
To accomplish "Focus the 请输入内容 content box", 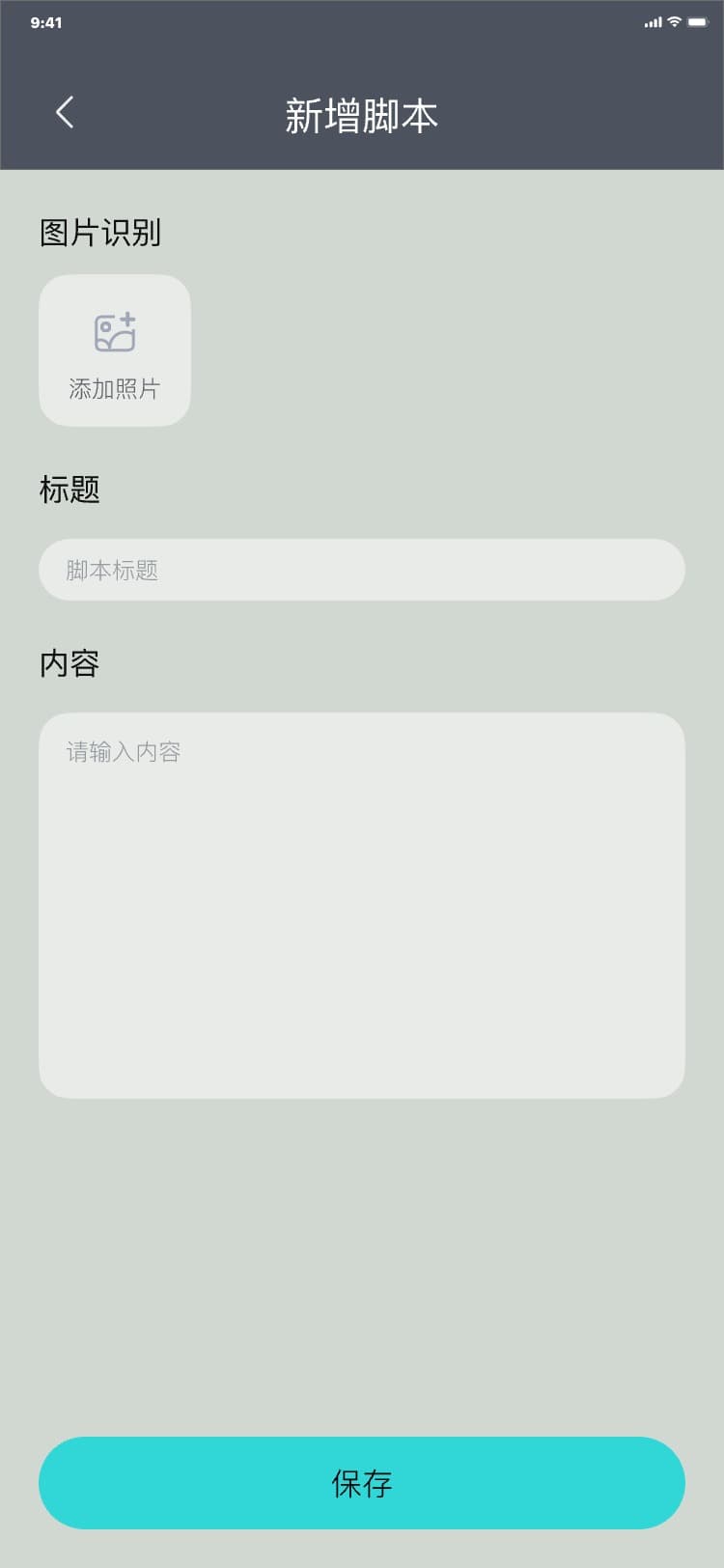I will (362, 905).
